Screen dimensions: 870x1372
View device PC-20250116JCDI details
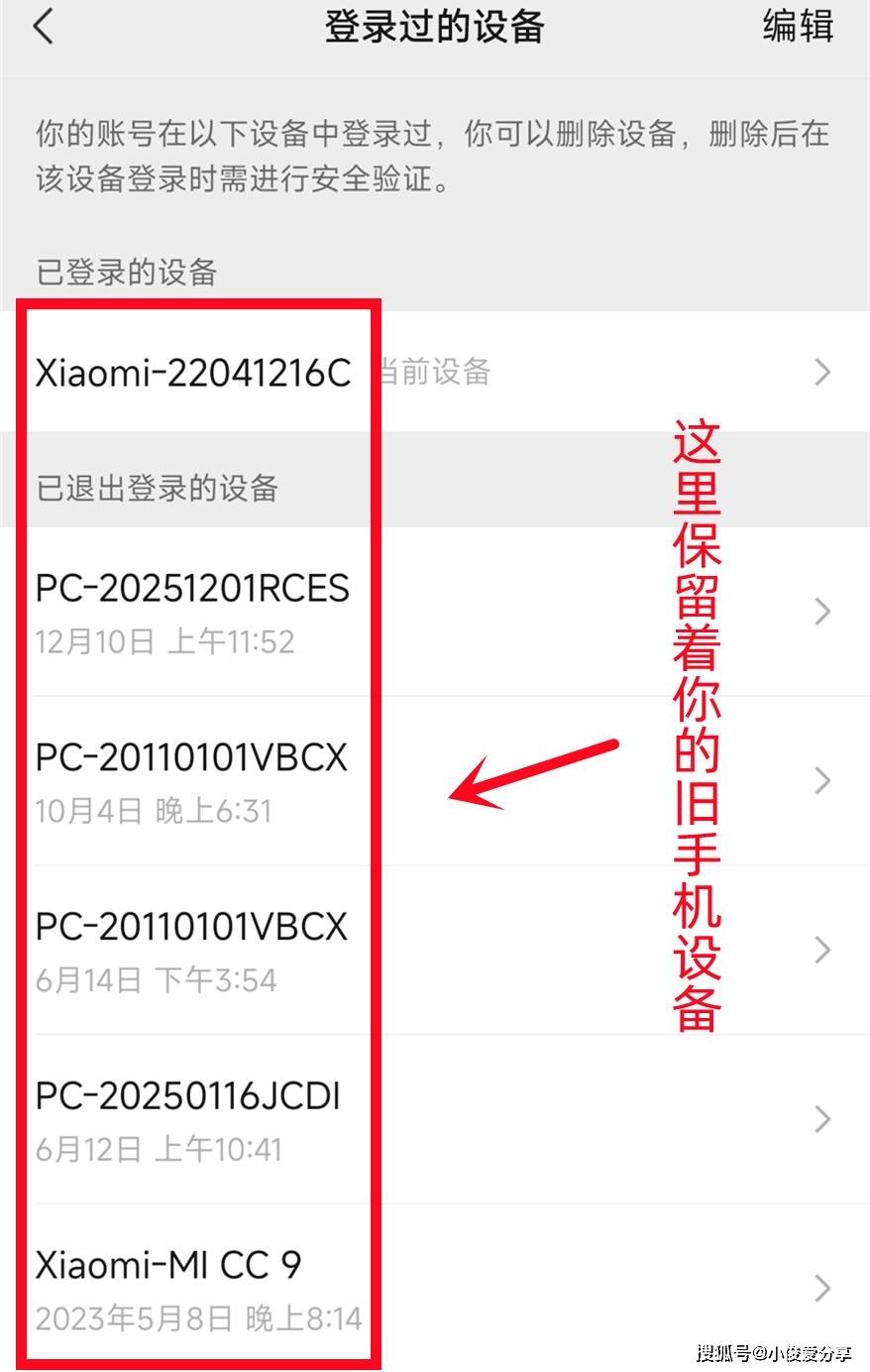434,1119
